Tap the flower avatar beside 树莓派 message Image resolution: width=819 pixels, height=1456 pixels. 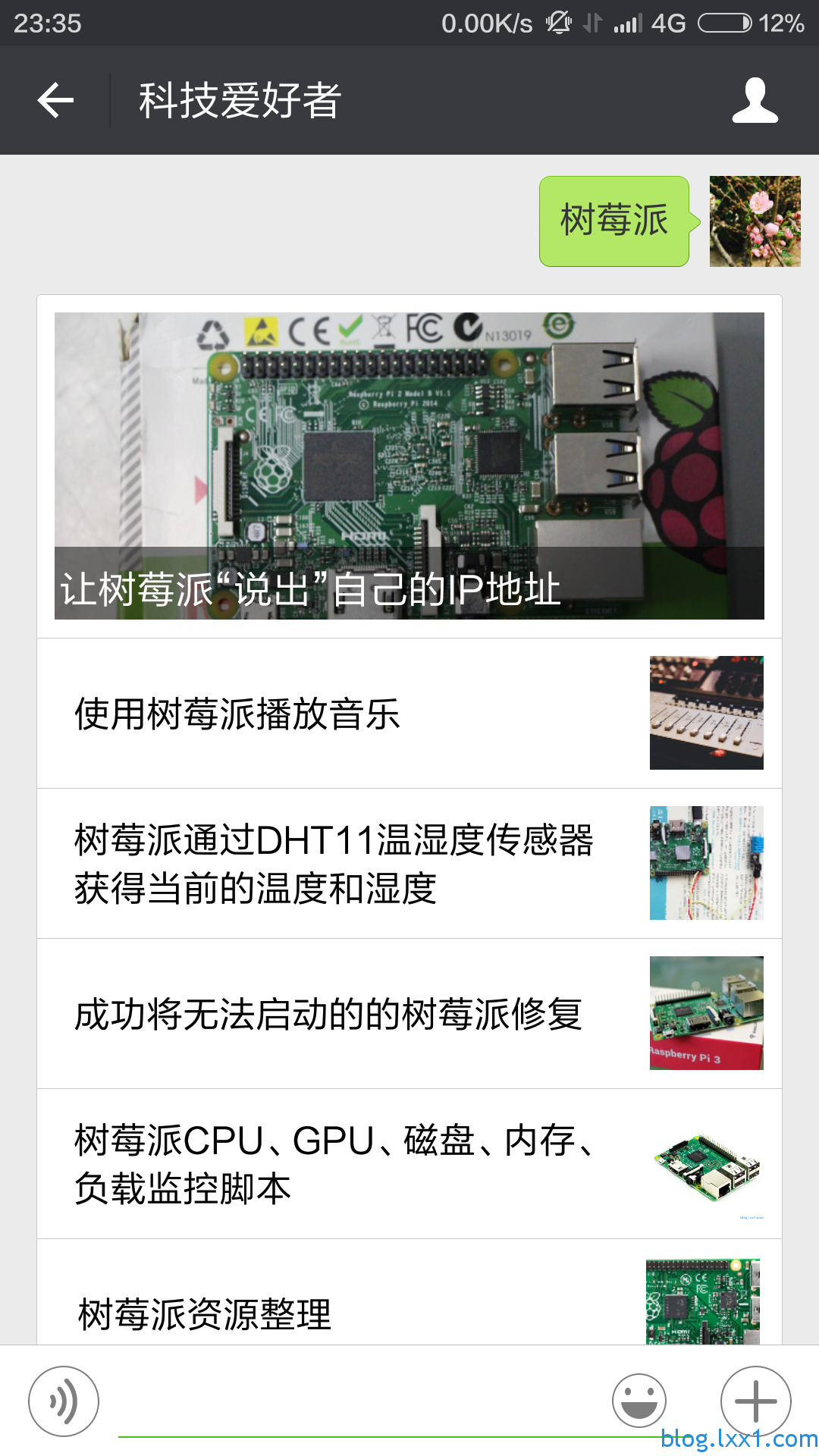[x=755, y=221]
